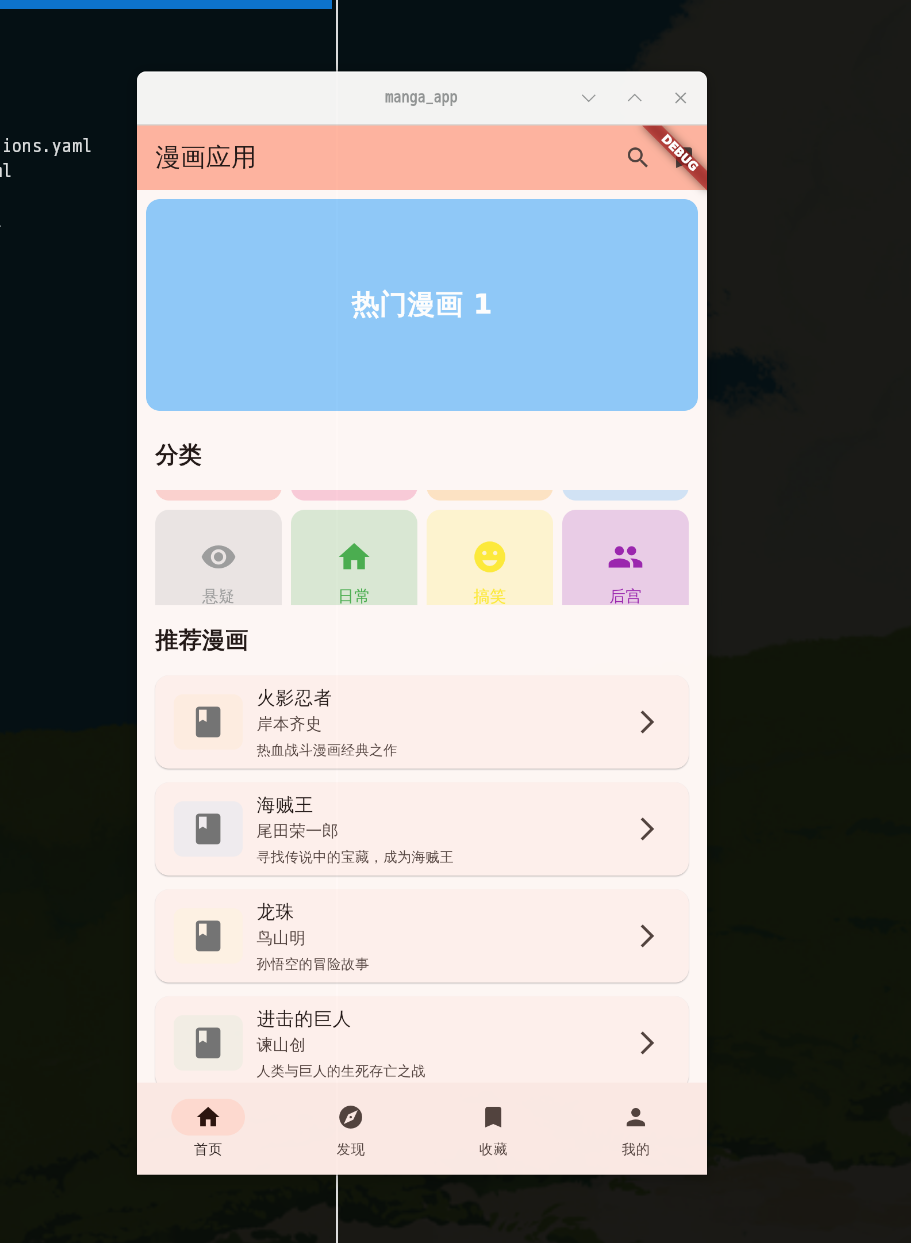Go to the 收藏 tab
Viewport: 911px width, 1243px height.
(x=493, y=1129)
